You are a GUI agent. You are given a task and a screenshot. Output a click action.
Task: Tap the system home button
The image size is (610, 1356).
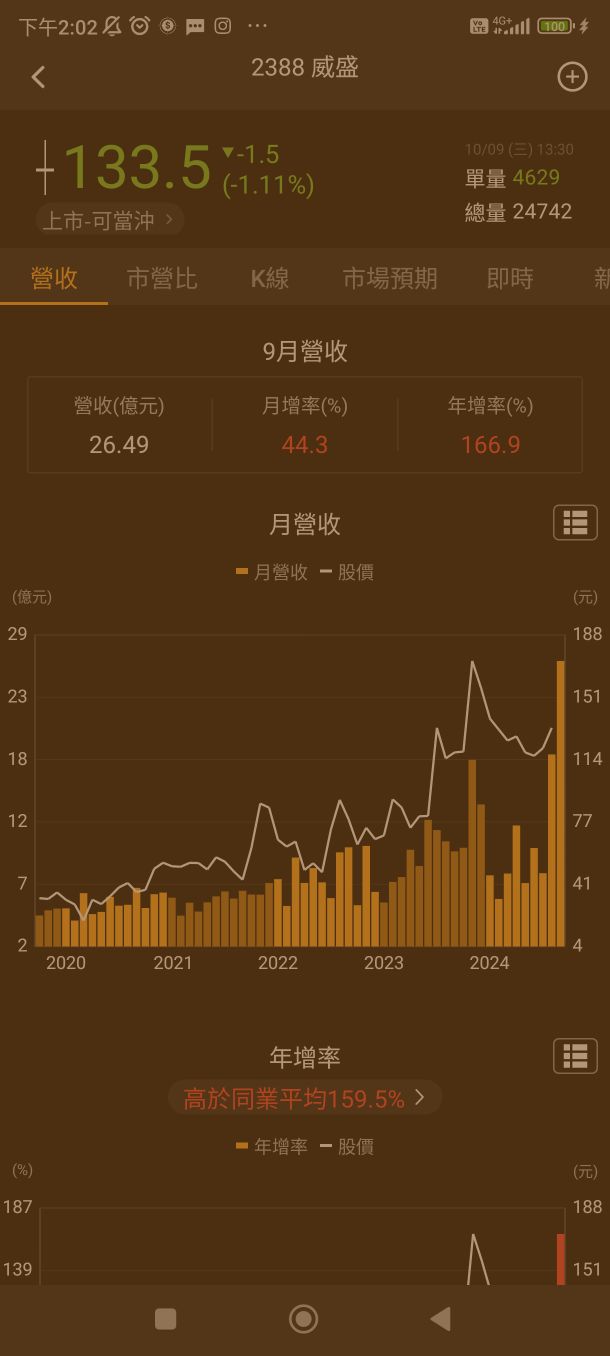click(x=303, y=1319)
